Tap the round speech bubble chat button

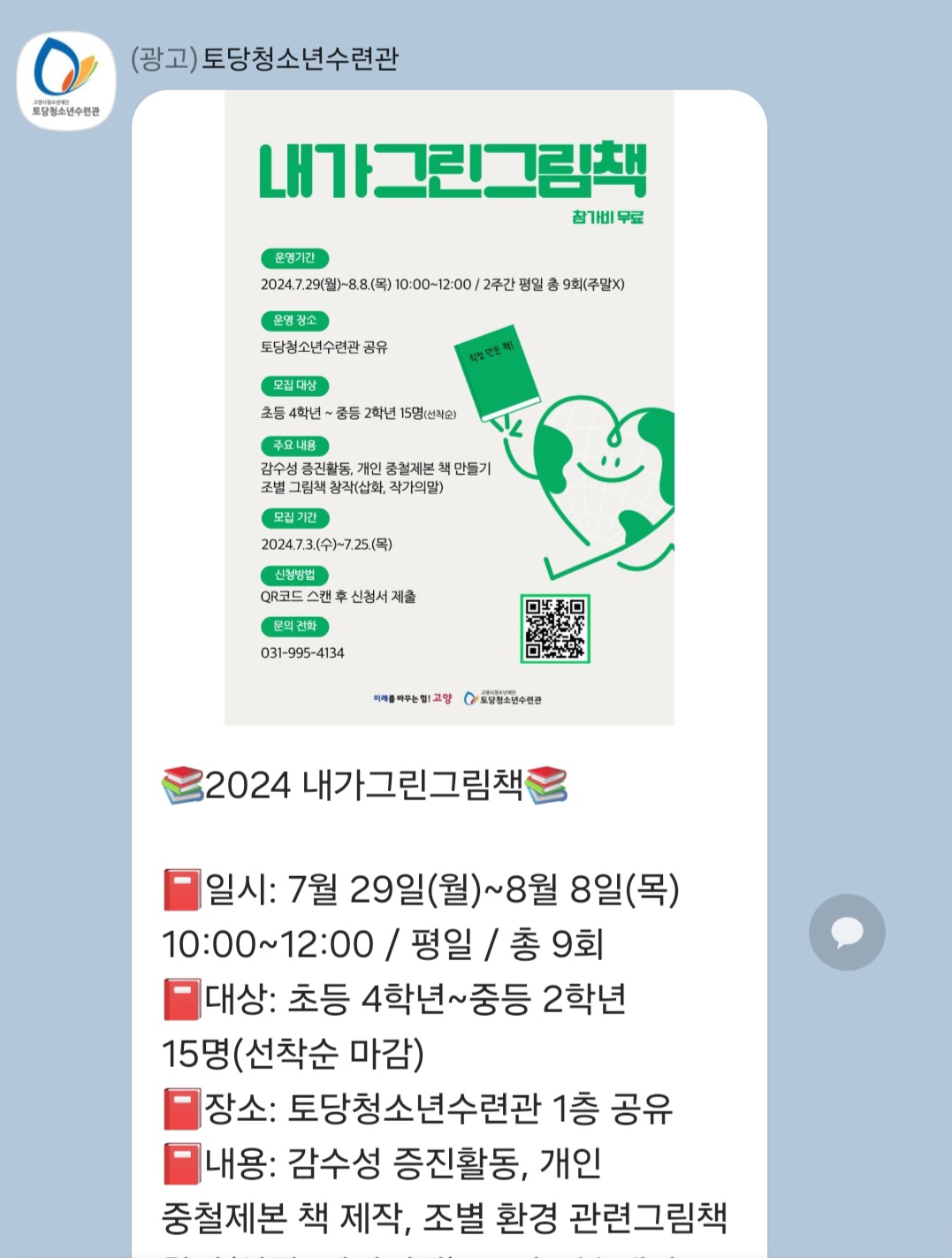pyautogui.click(x=847, y=932)
